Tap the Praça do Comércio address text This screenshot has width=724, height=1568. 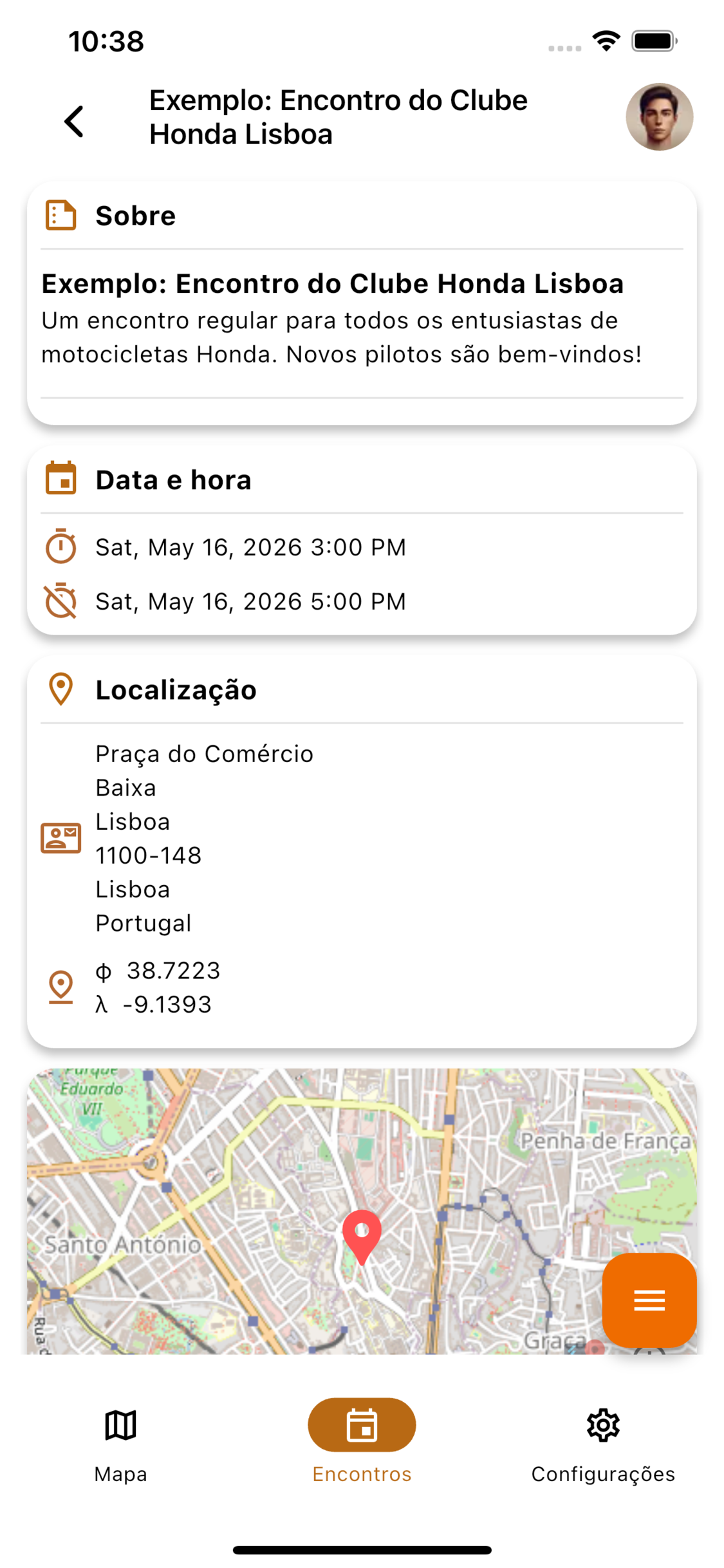click(x=204, y=753)
